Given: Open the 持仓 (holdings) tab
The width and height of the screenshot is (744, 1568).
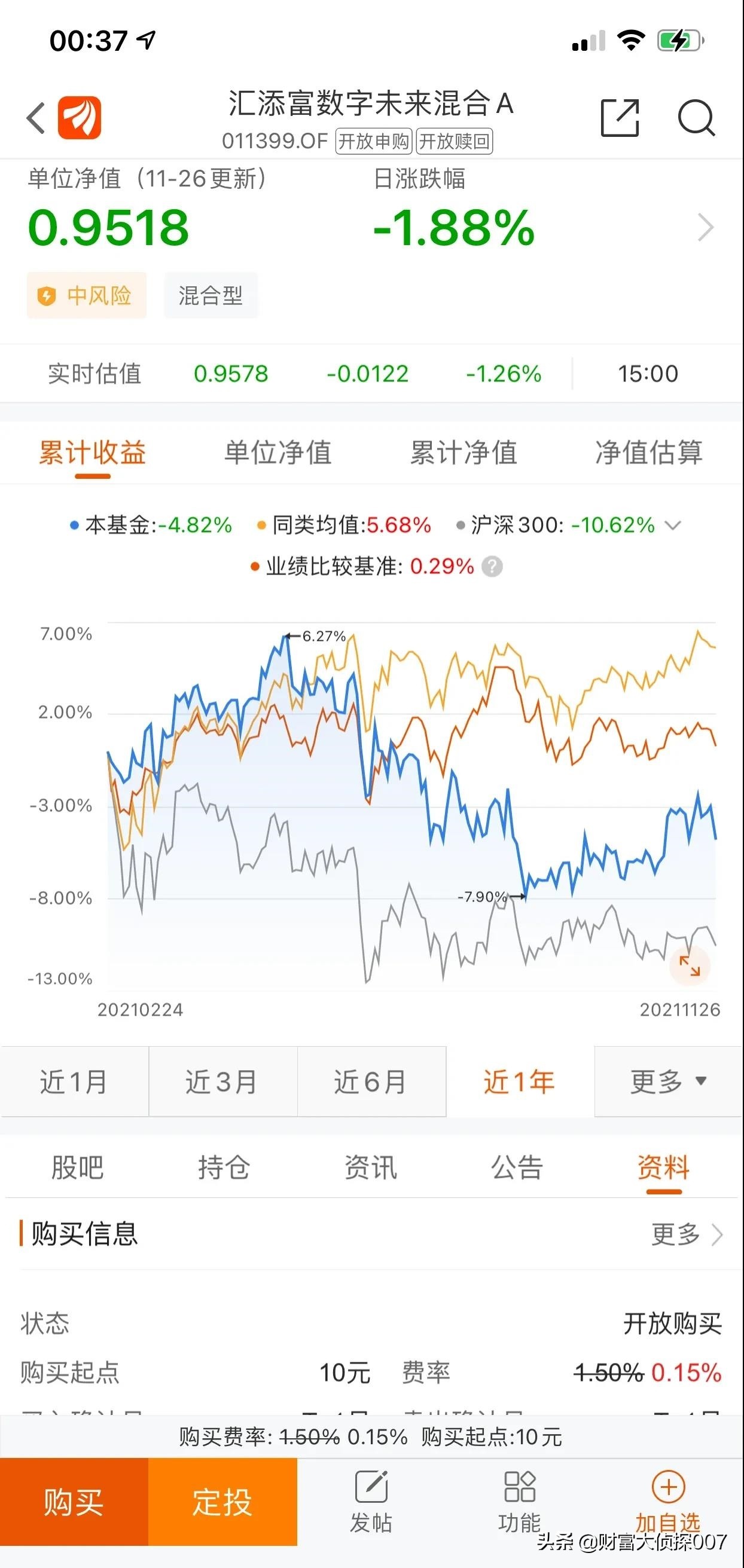Looking at the screenshot, I should [224, 1167].
